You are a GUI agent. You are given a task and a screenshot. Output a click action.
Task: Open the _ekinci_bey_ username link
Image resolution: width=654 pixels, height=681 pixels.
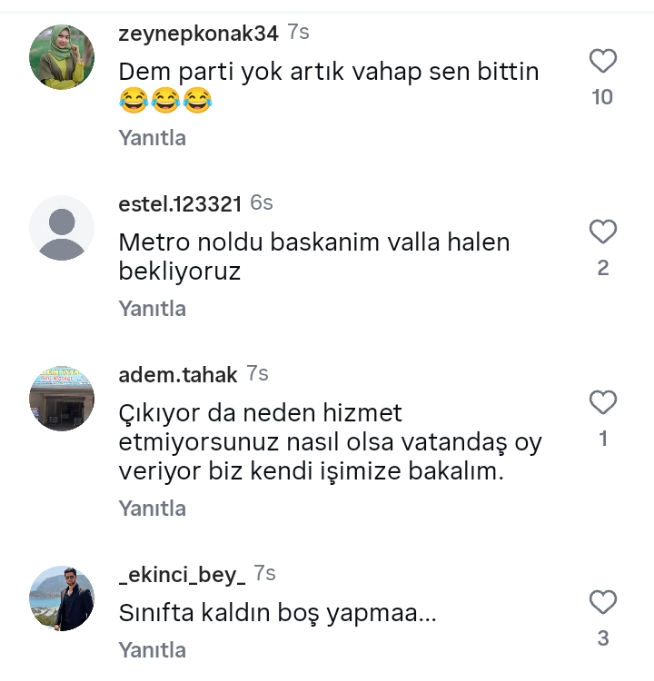coord(182,574)
